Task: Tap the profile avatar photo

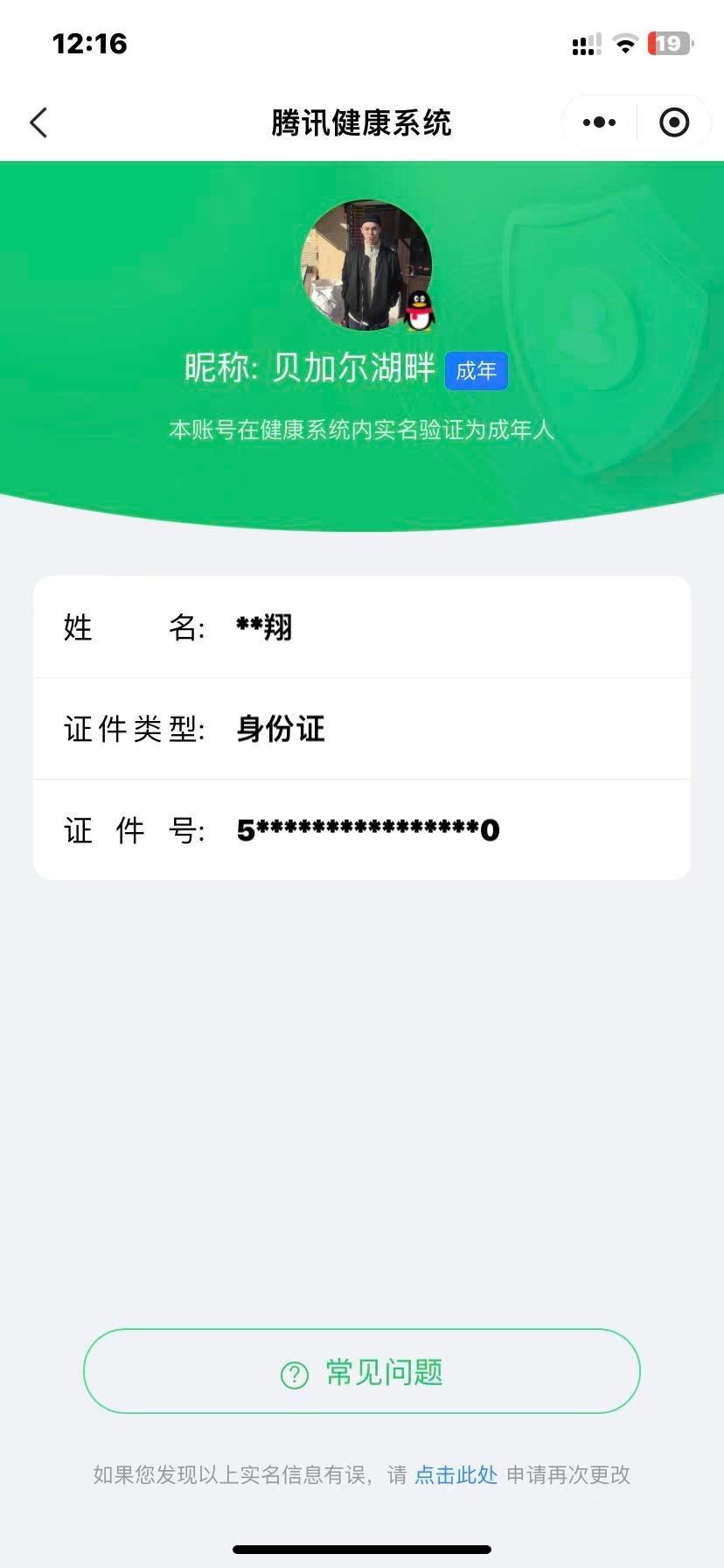Action: [371, 265]
